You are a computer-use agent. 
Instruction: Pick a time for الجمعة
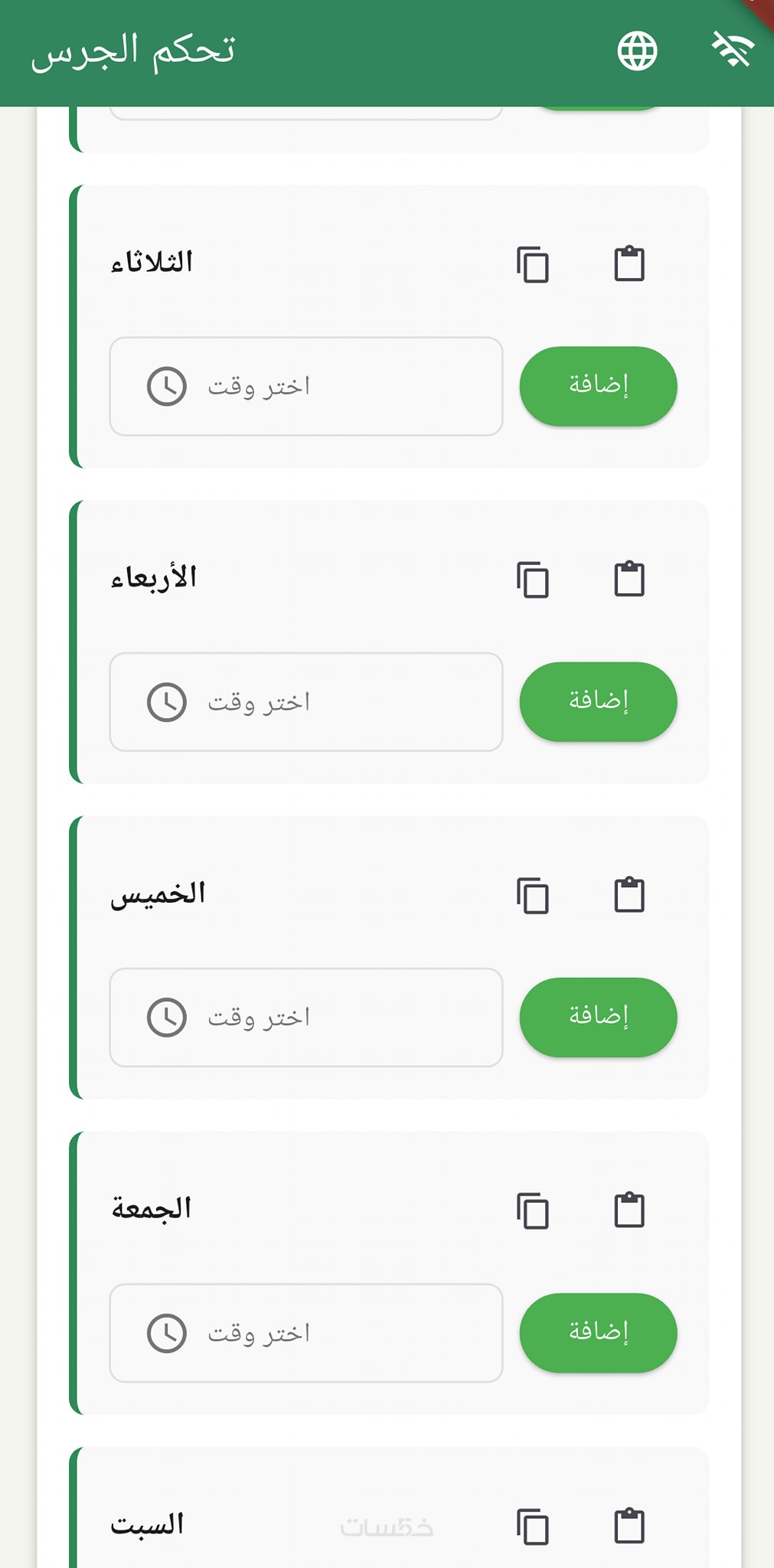pyautogui.click(x=305, y=1333)
